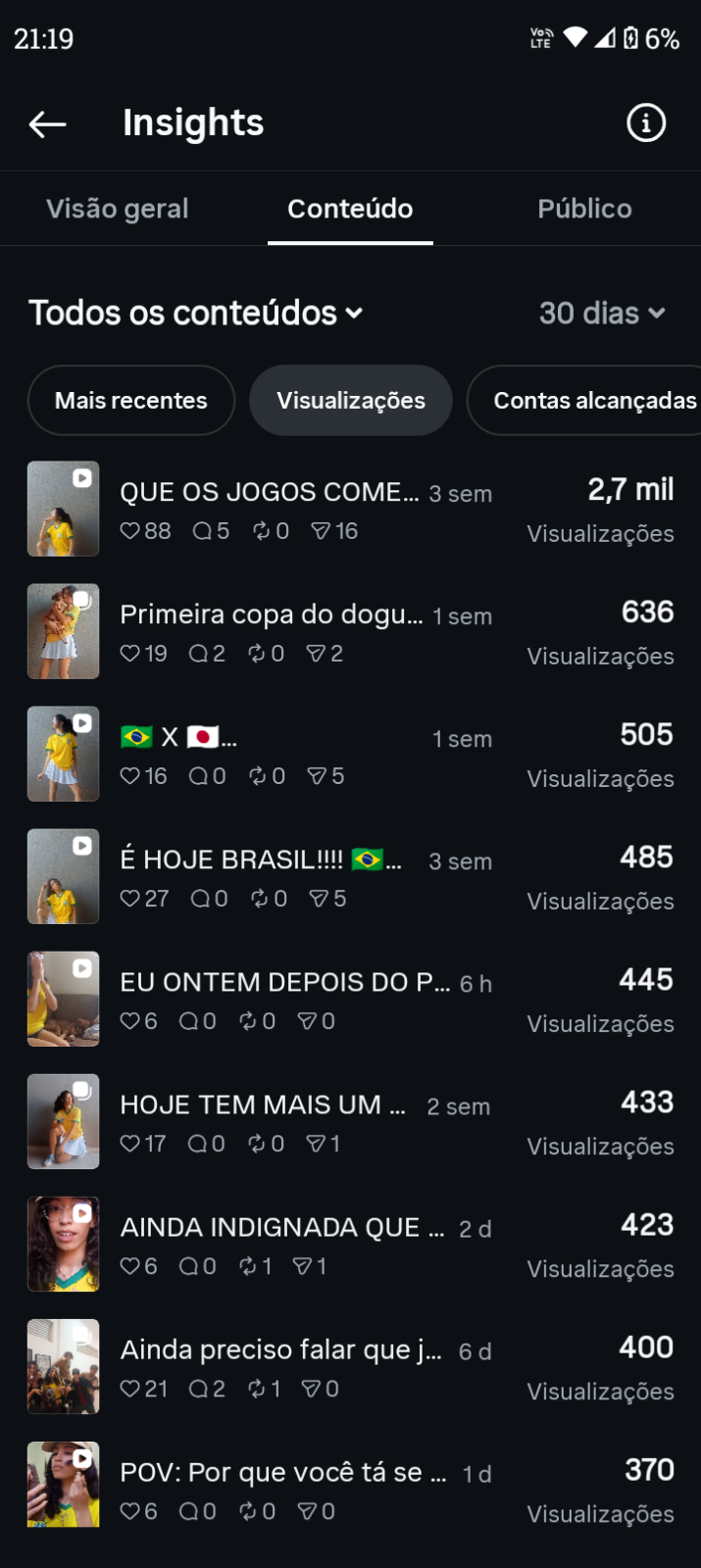Open the Primeira copa do dogu... post
Image resolution: width=701 pixels, height=1568 pixels.
tap(350, 632)
